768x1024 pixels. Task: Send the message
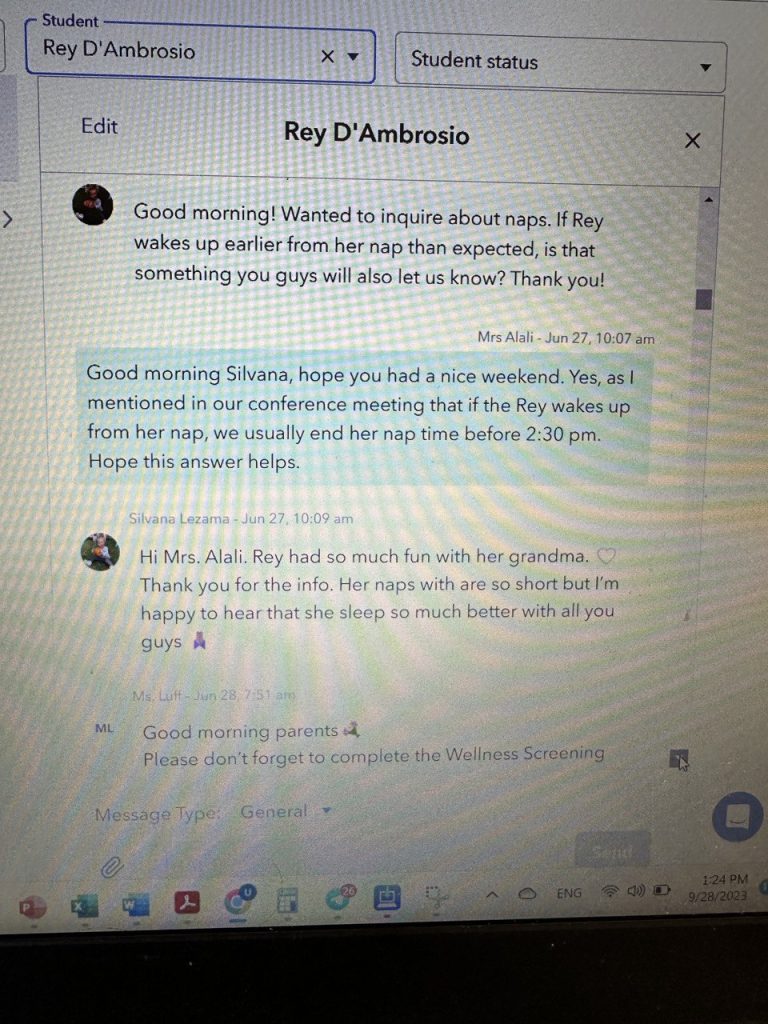612,851
